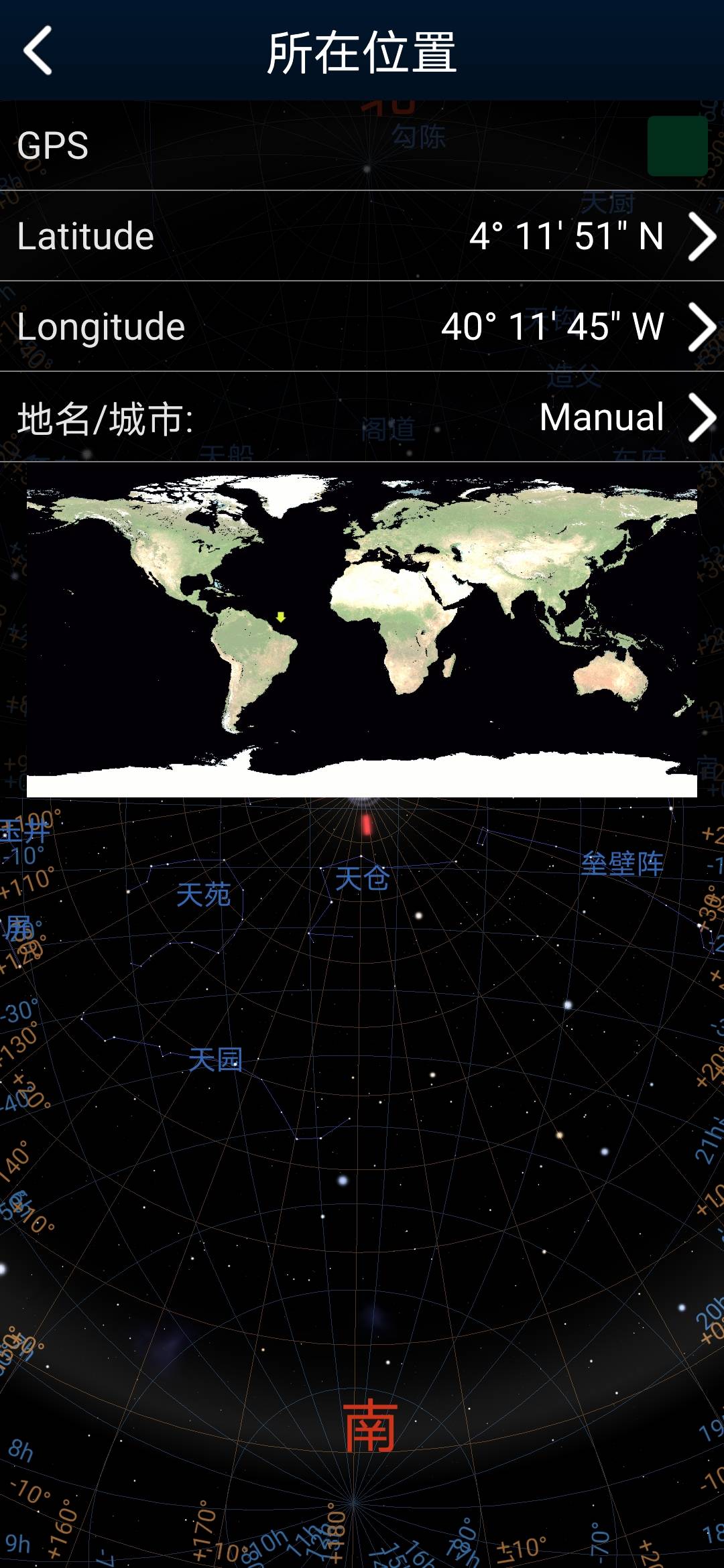Screen dimensions: 724x1568
Task: Click the latitude value 4° 11' 51" N
Action: [568, 235]
